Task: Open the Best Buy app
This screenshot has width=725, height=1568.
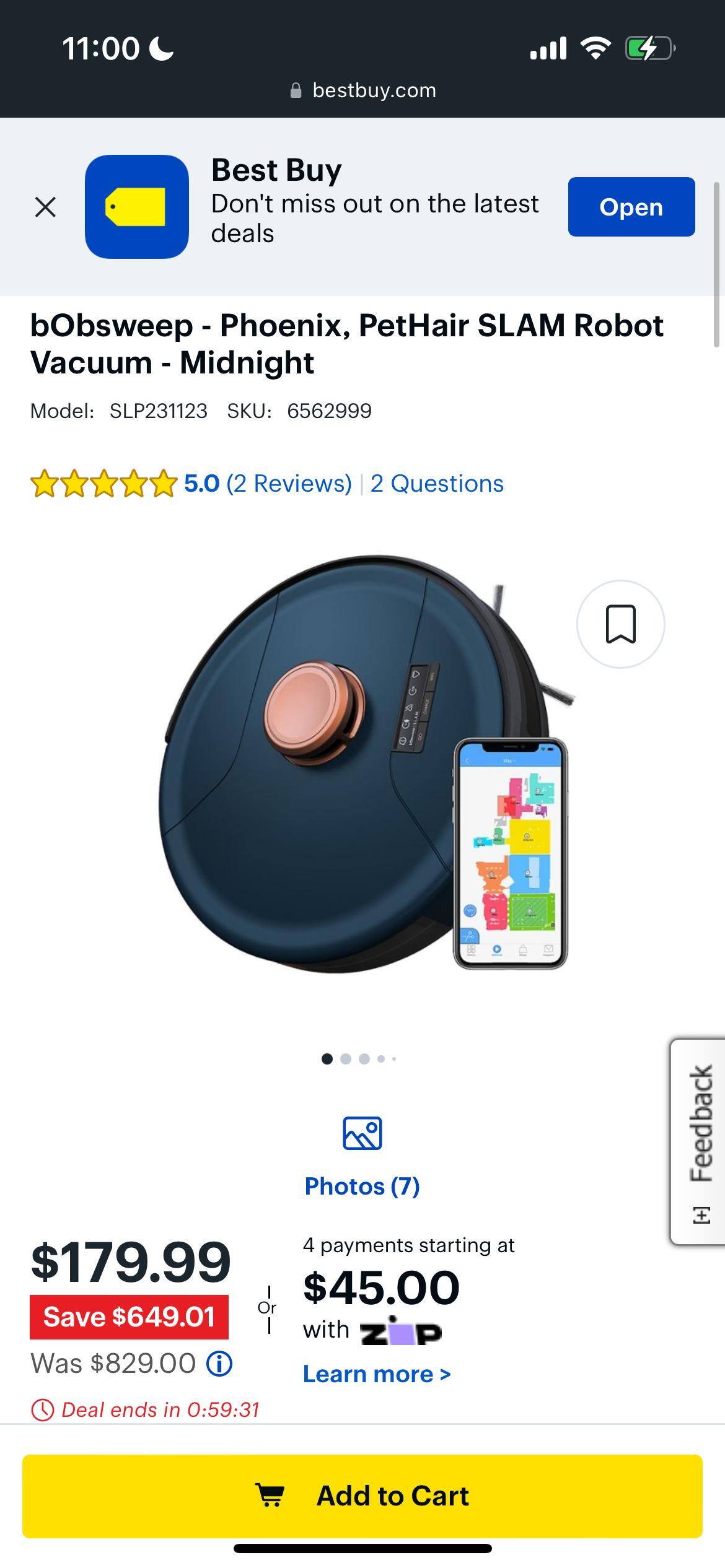Action: [x=631, y=207]
